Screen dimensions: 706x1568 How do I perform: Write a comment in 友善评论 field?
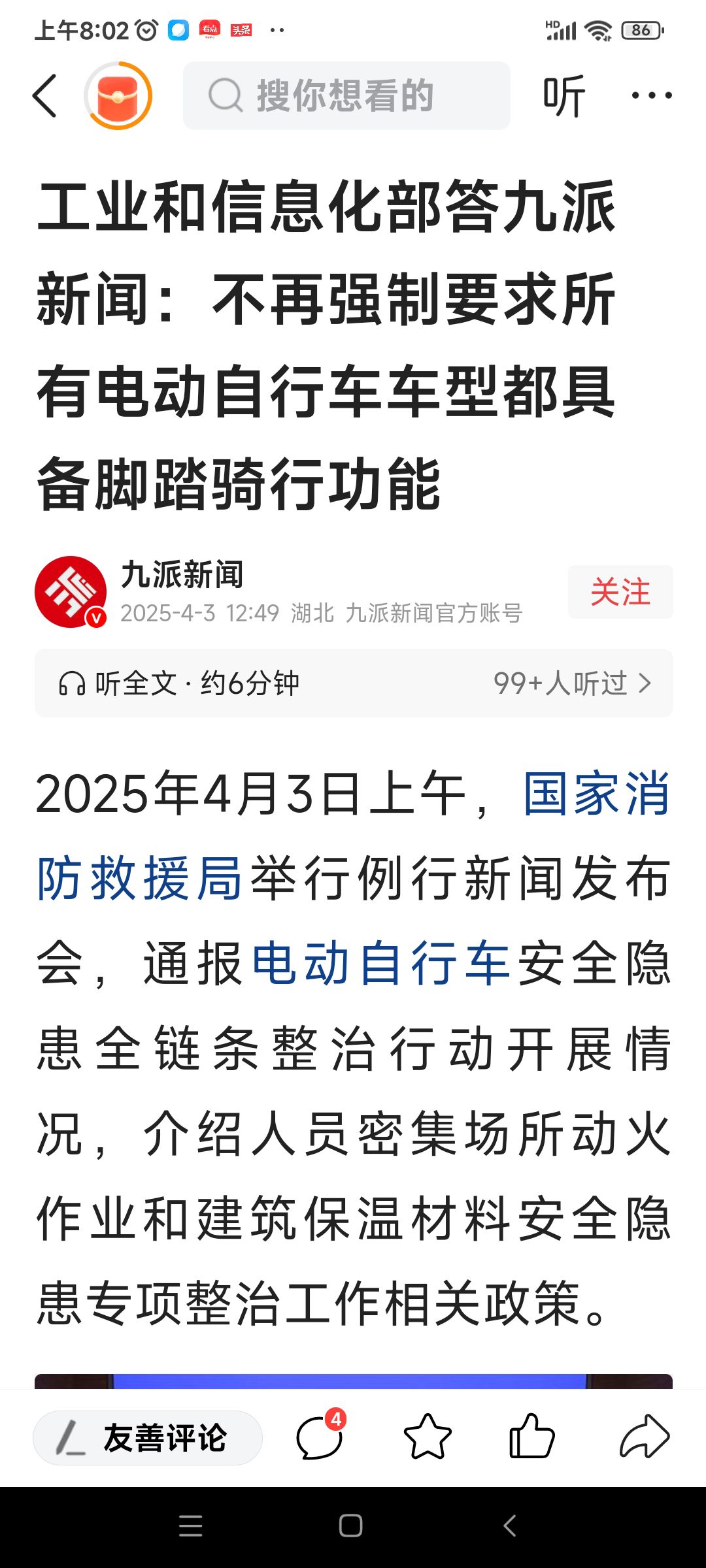pos(148,1438)
